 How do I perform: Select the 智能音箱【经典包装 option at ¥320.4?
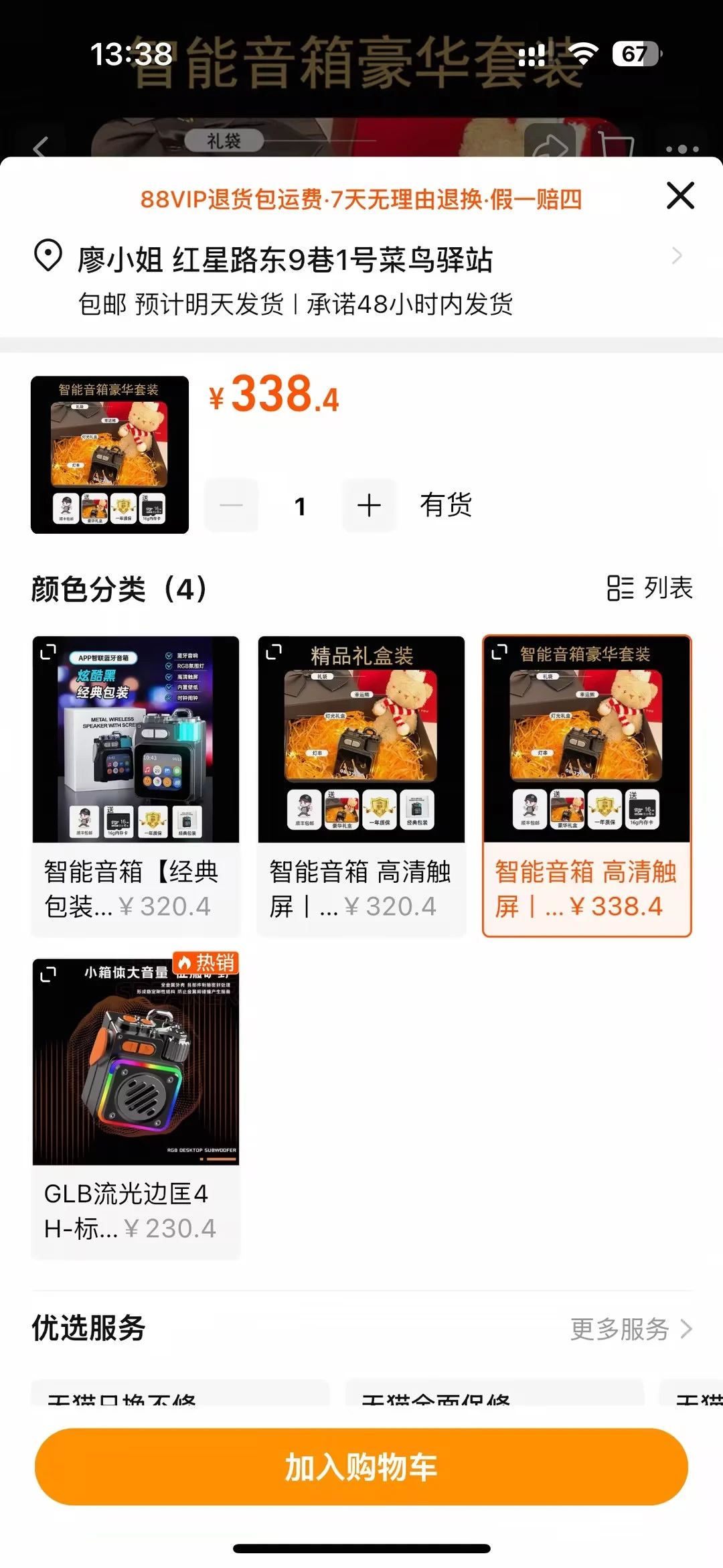(x=136, y=786)
